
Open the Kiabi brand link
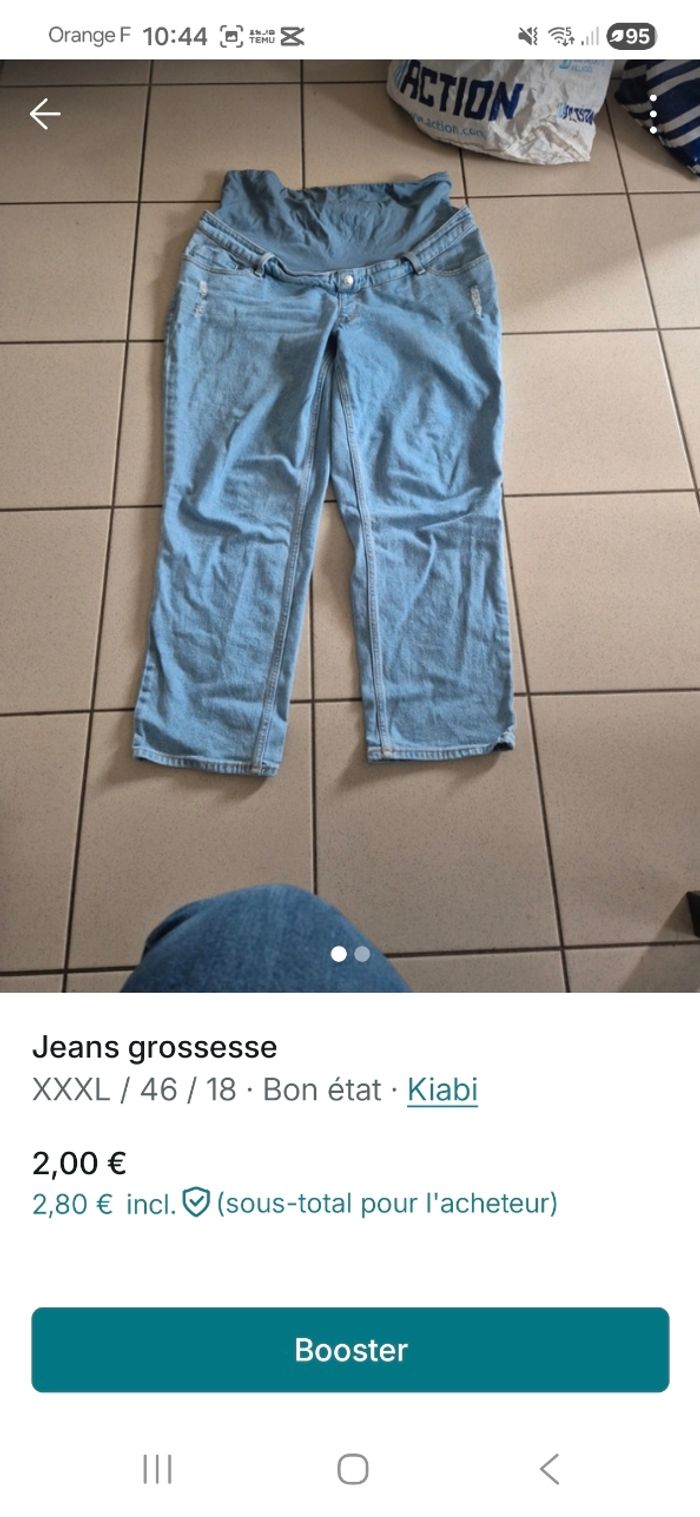(442, 1089)
